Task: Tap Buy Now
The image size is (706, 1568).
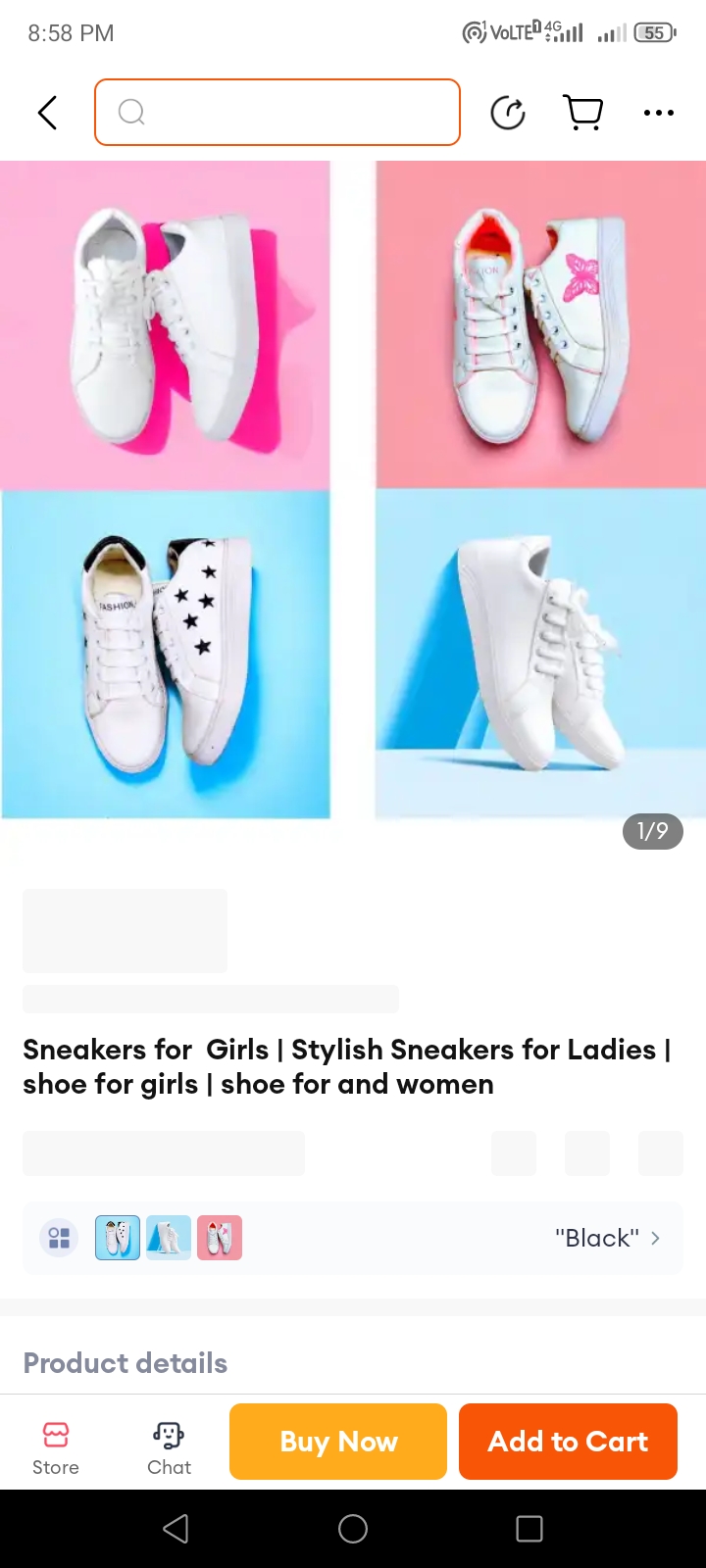Action: 338,1442
